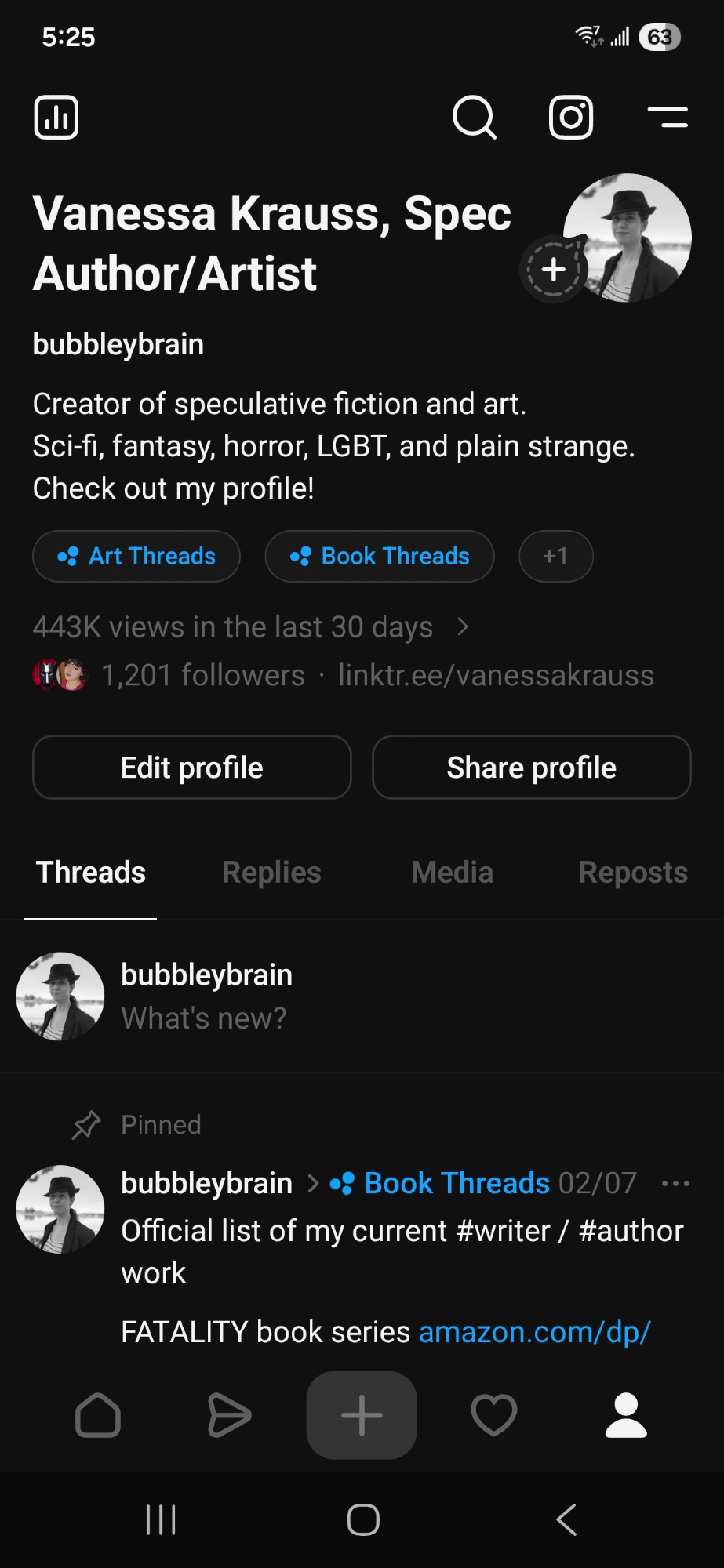This screenshot has width=724, height=1568.
Task: Open search from the top bar
Action: [474, 118]
